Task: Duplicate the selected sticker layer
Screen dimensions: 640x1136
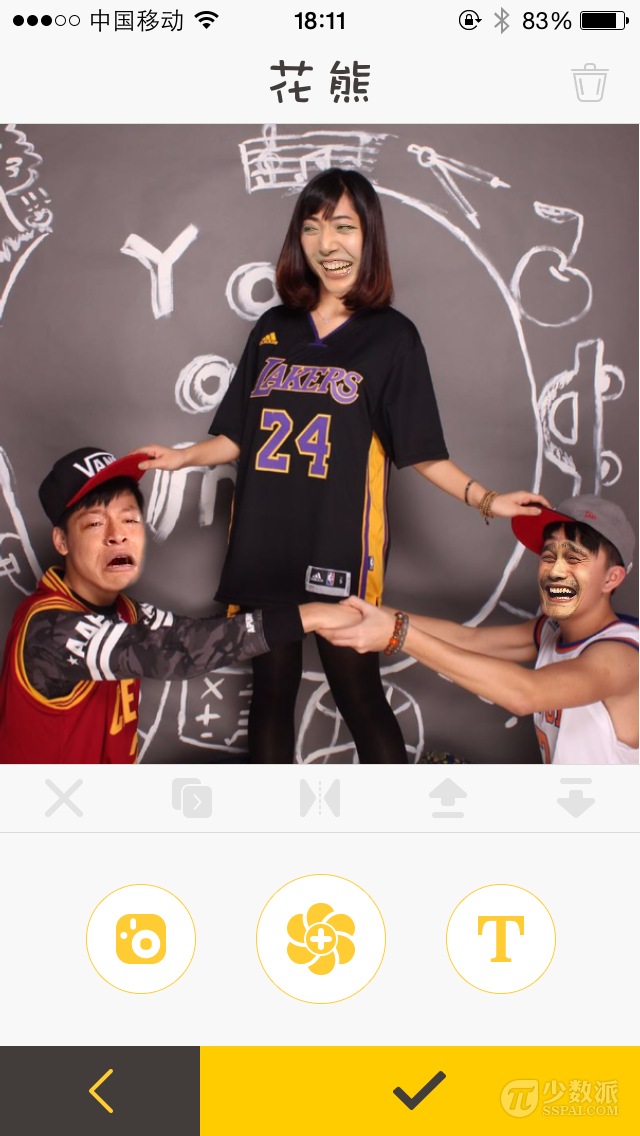Action: 192,798
